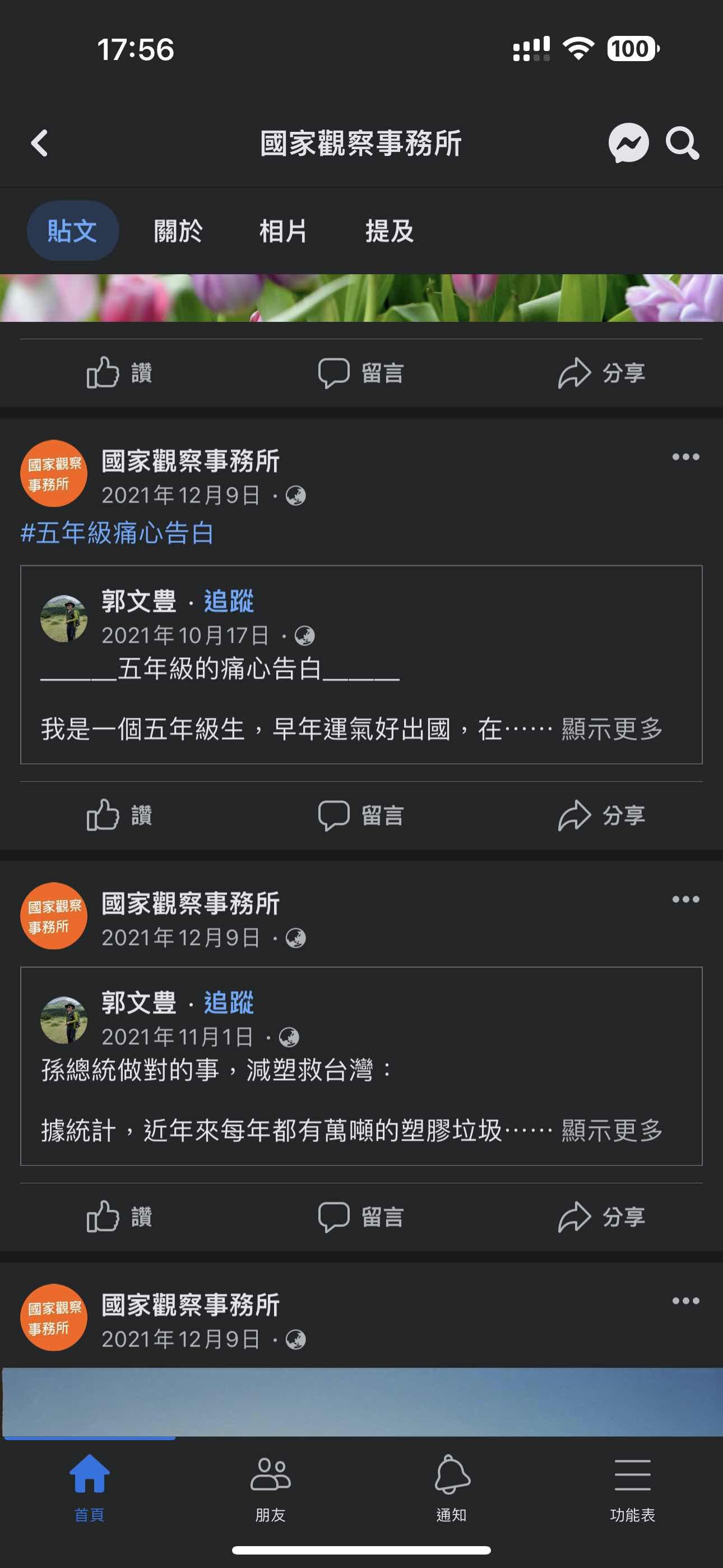Screen dimensions: 723x1568
Task: Open Messenger from the header
Action: (x=628, y=144)
